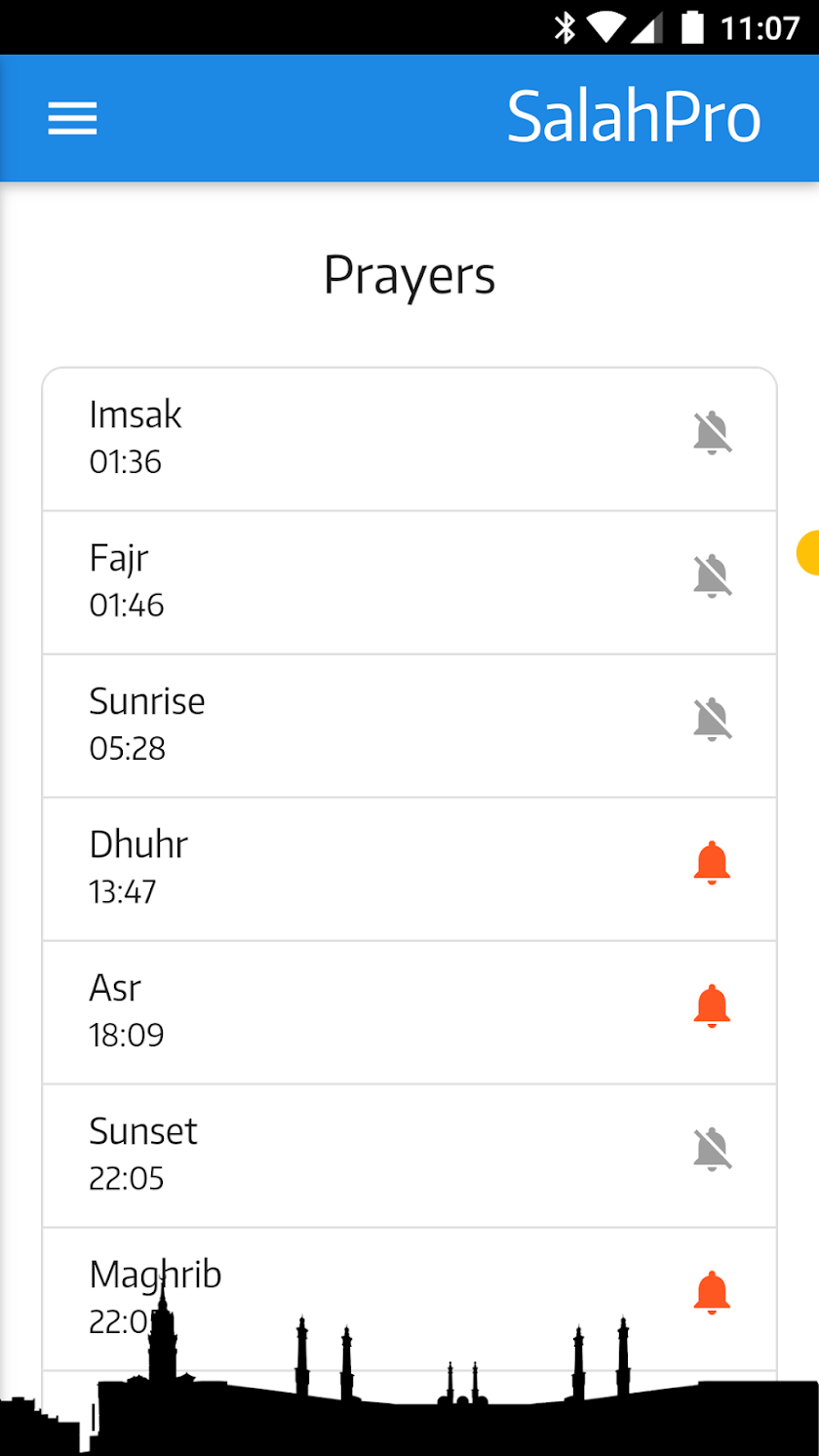
Task: Open the hamburger navigation menu
Action: [72, 119]
